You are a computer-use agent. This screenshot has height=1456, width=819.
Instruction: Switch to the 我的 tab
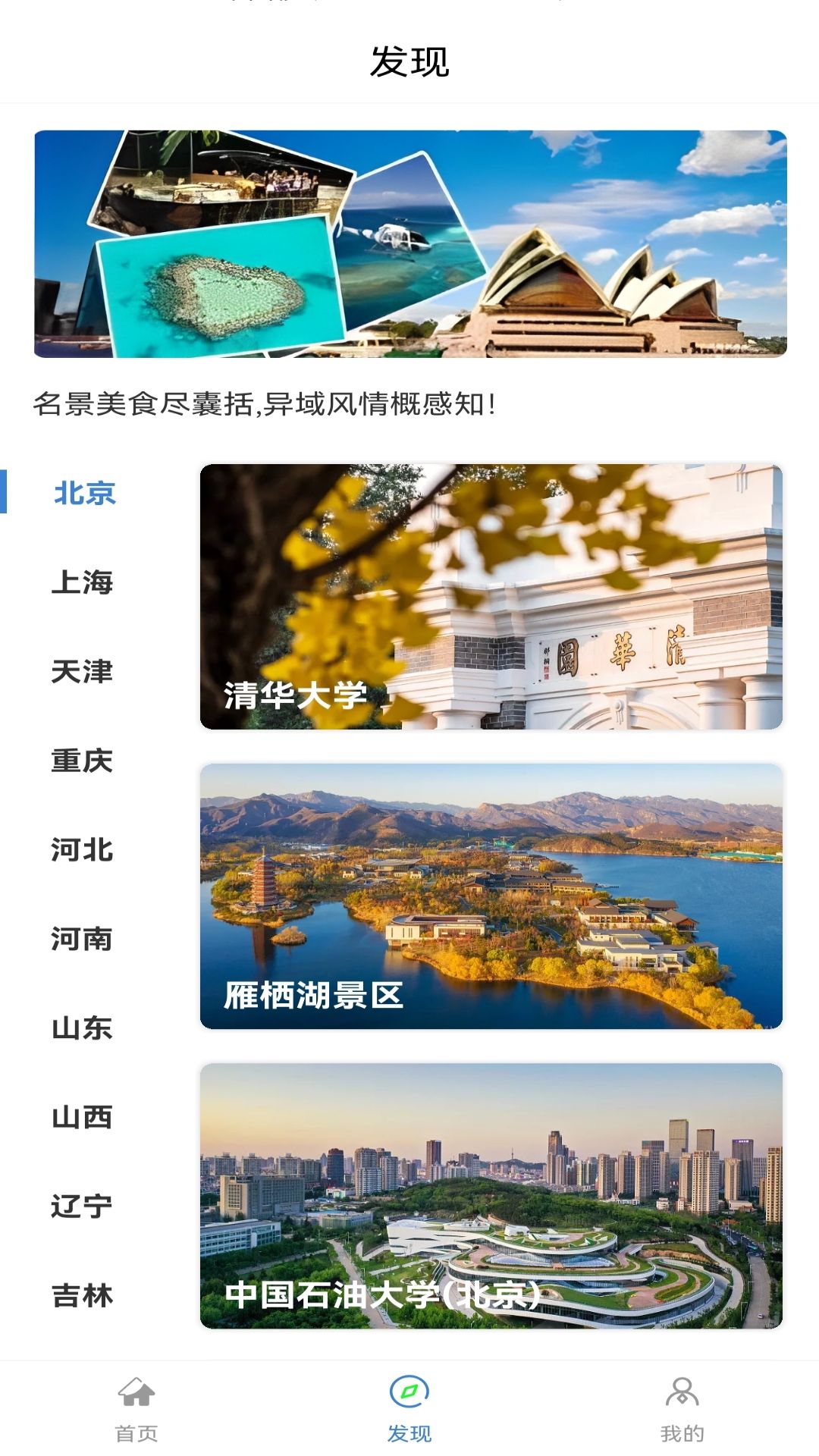click(682, 1409)
